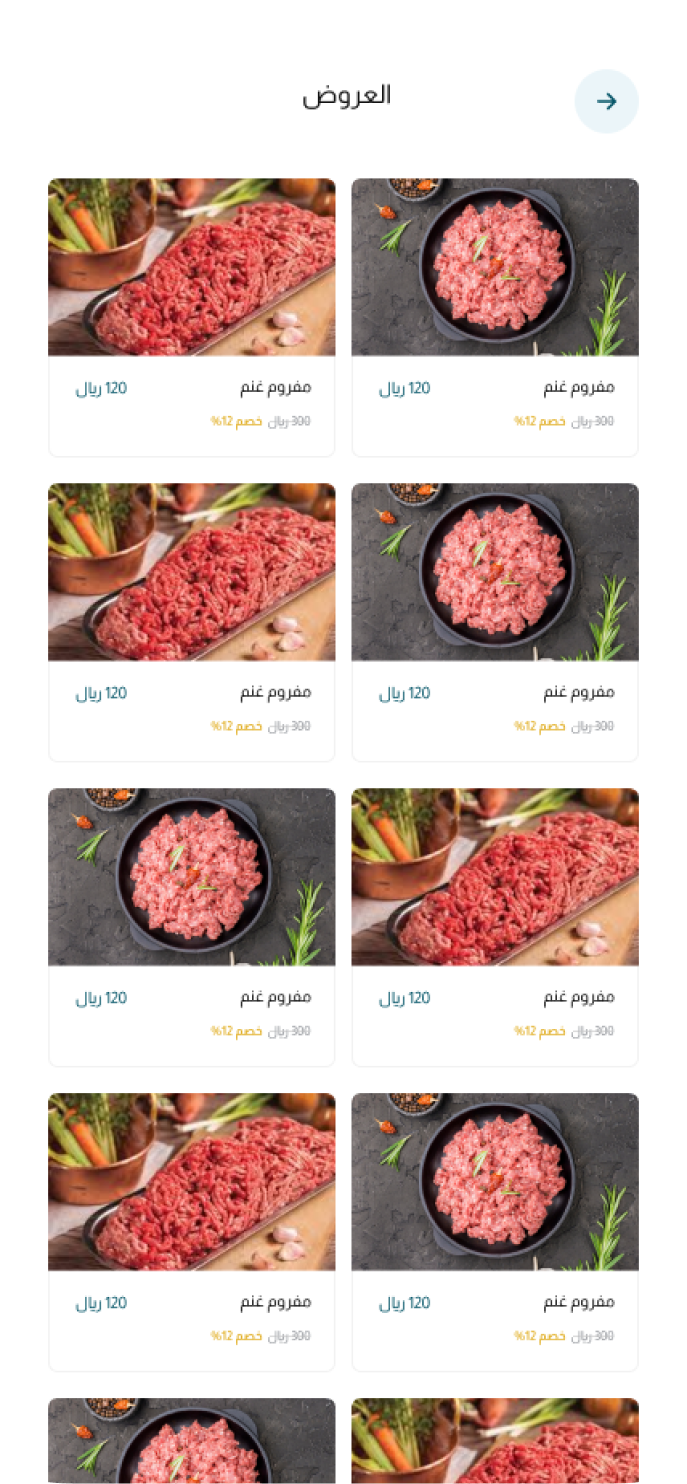Viewport: 687px width, 1484px height.
Task: Go back using the arrow button
Action: [606, 101]
